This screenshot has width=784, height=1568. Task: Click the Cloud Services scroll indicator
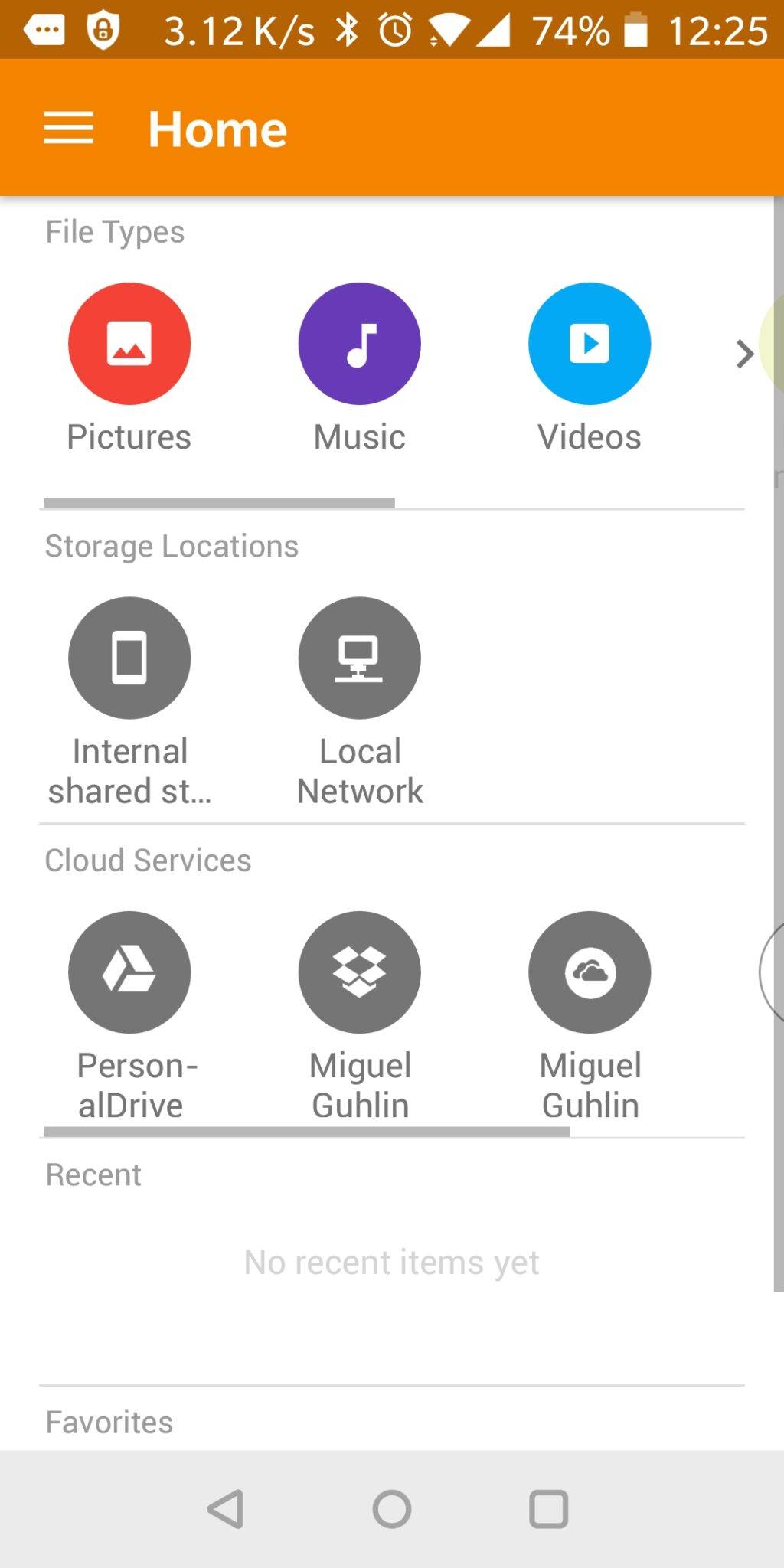point(305,1131)
